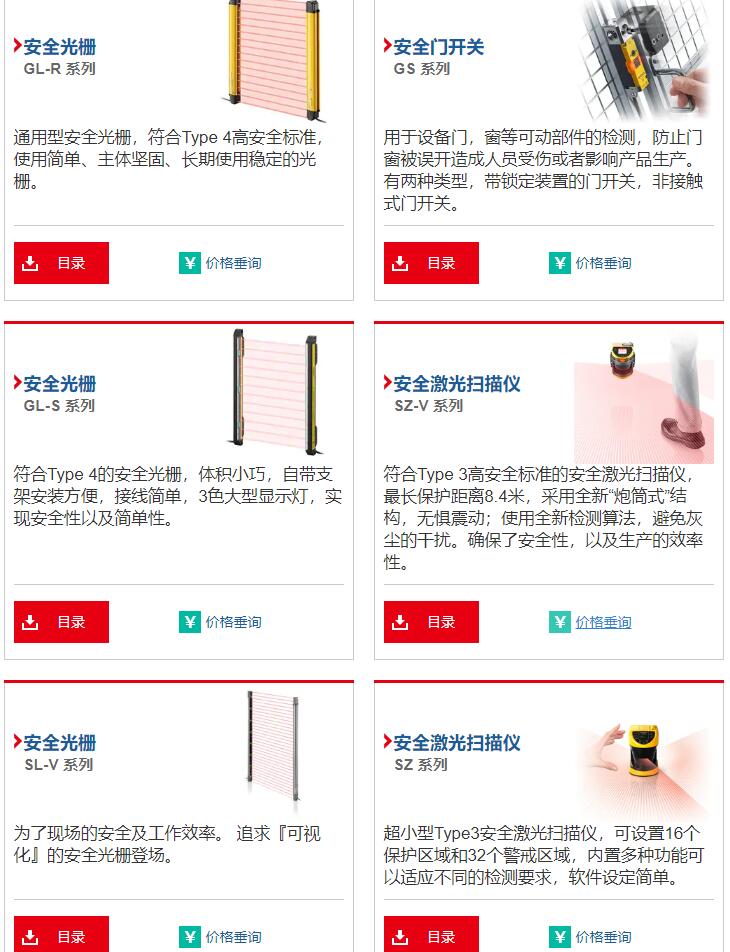
Task: Open the 安全激光扫描仪 SZ 系列 product title
Action: [457, 743]
